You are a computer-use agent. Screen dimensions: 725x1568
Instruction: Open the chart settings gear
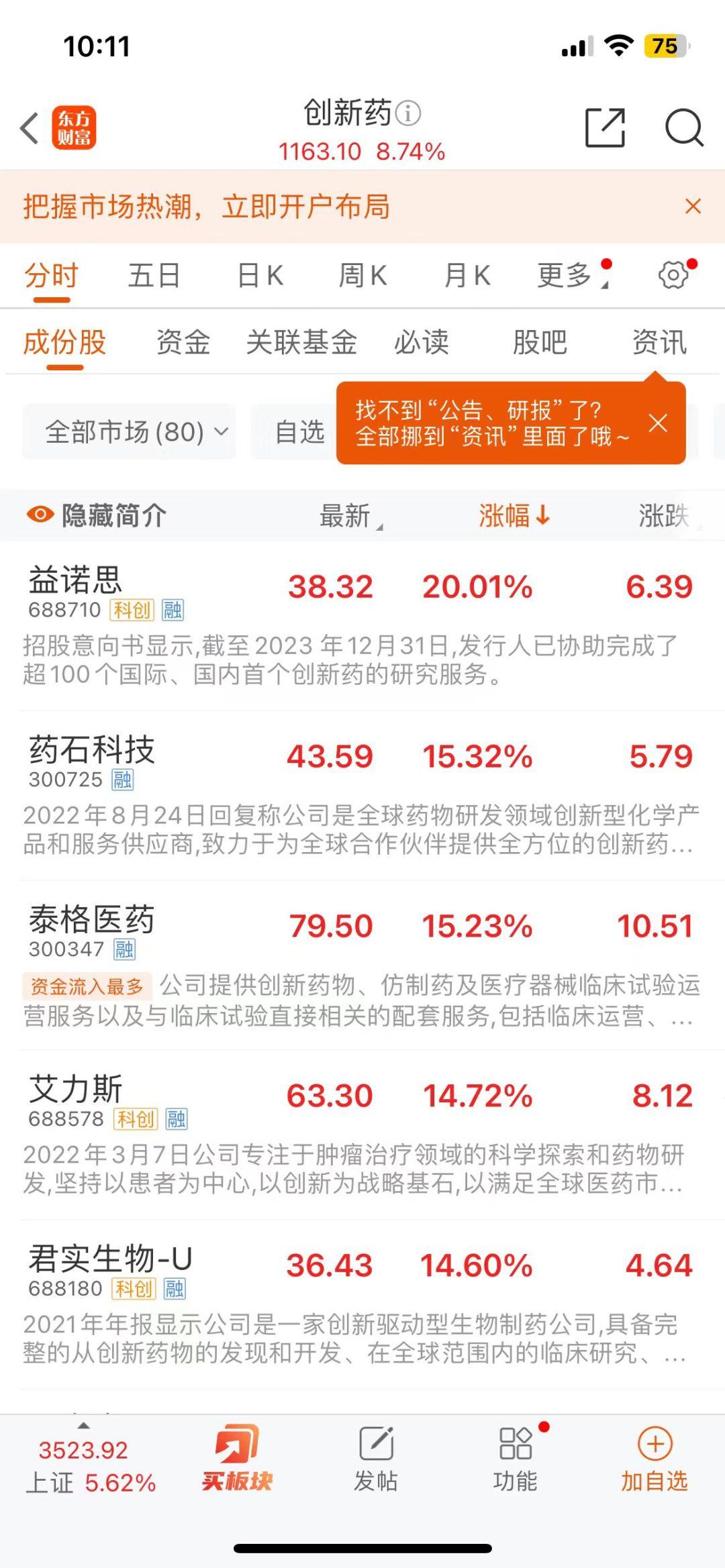click(673, 275)
